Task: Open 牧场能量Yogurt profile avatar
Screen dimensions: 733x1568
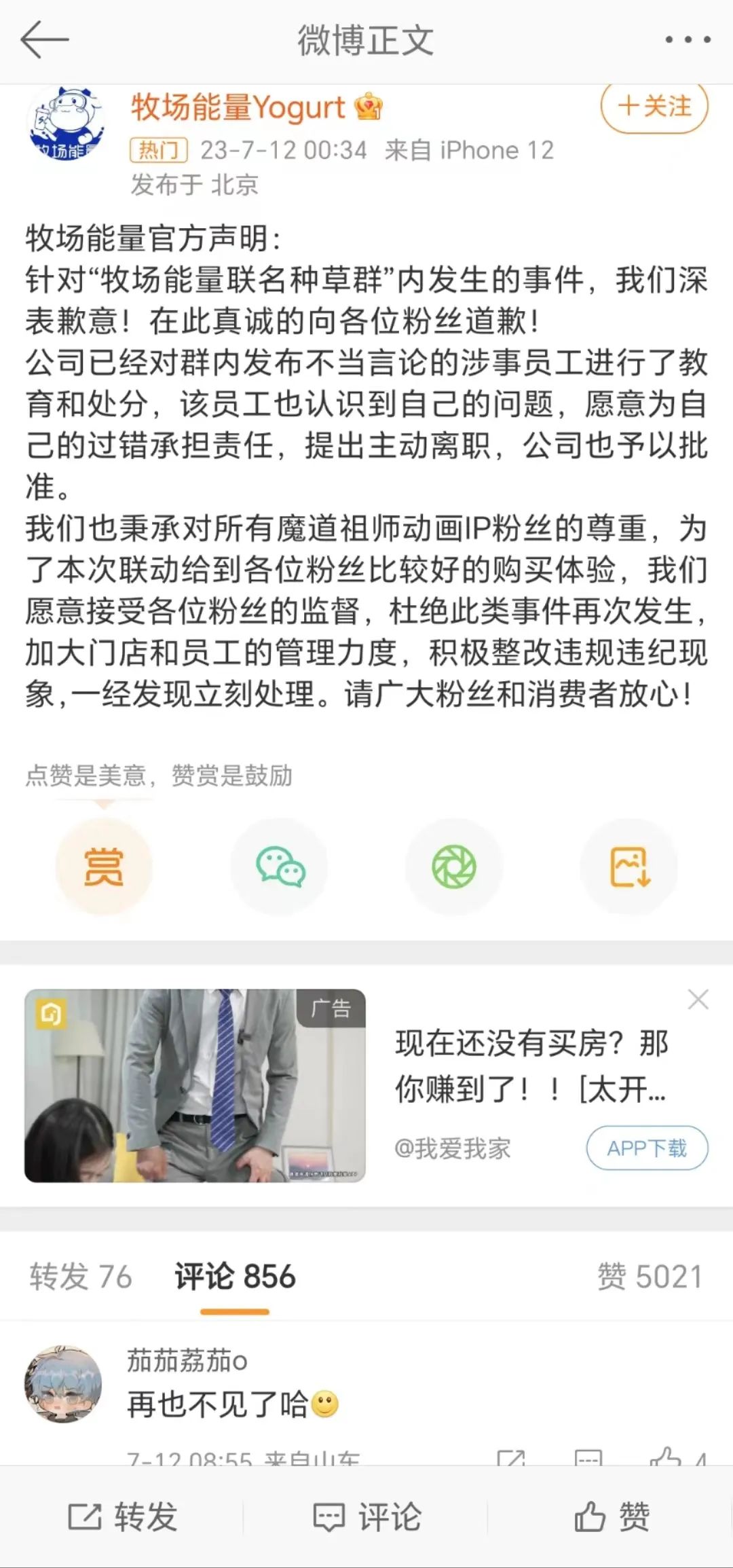Action: (x=66, y=125)
